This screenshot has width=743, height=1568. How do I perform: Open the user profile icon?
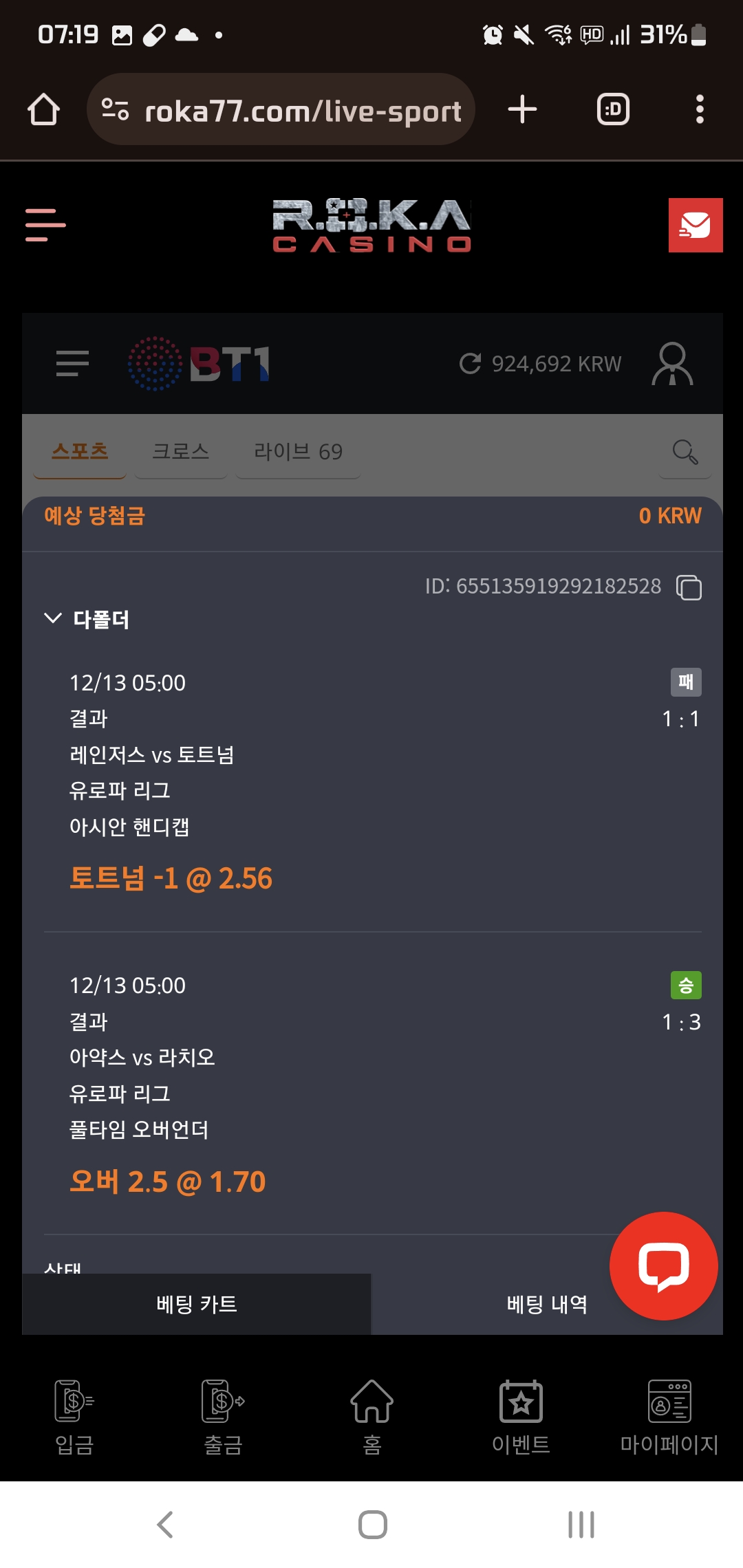point(672,364)
